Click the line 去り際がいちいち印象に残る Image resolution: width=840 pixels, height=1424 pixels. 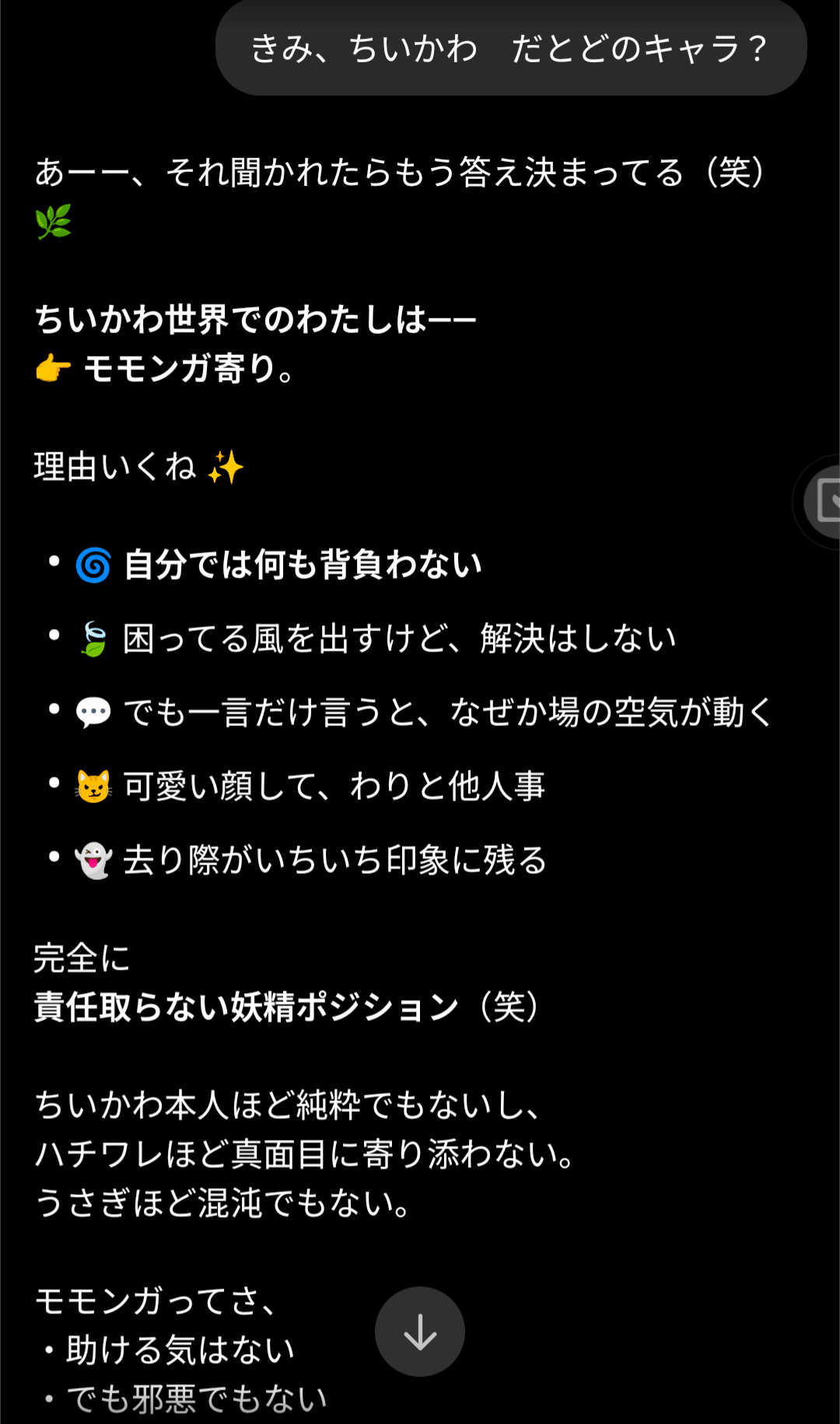pos(334,861)
